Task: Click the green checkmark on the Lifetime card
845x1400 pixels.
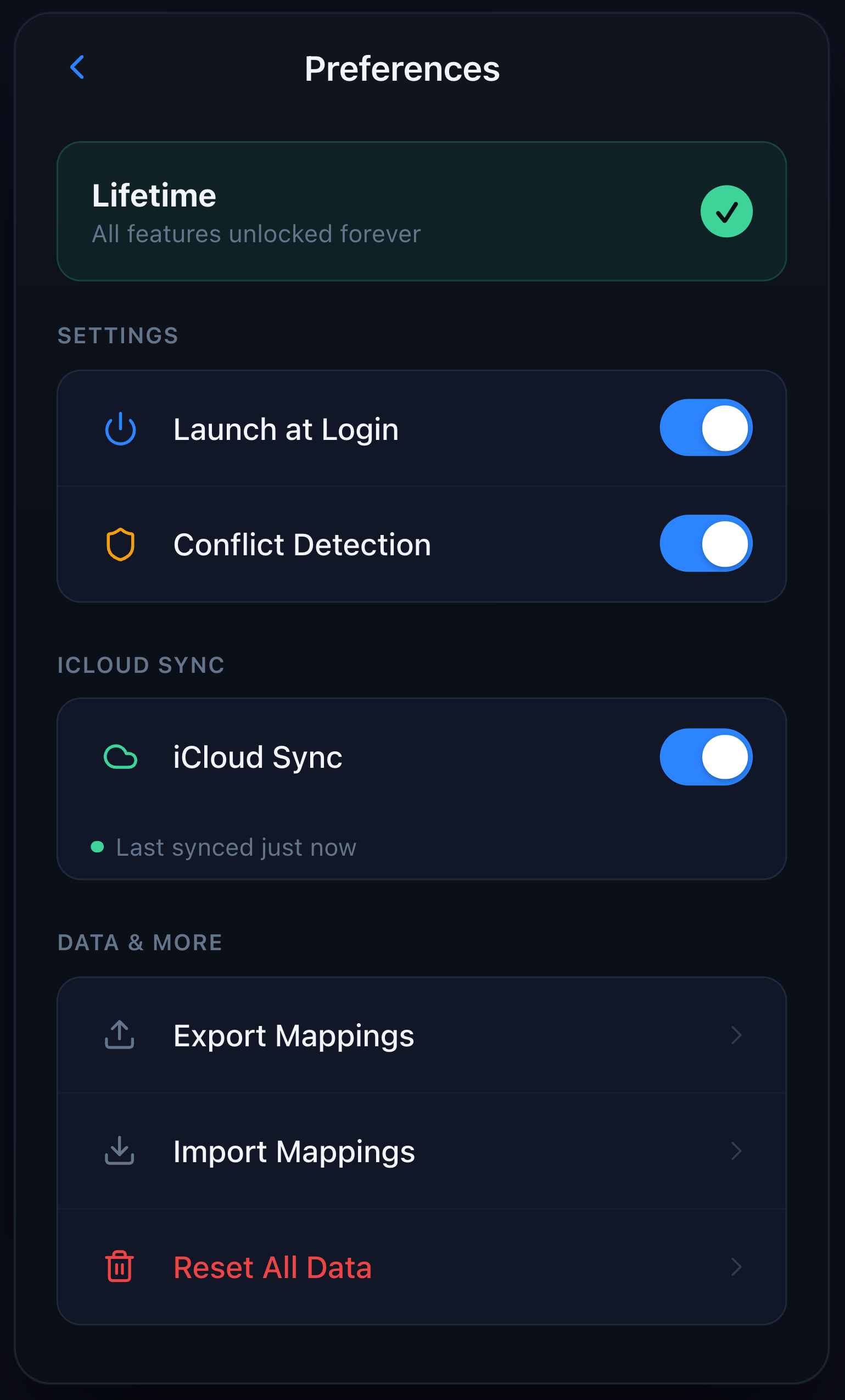Action: (726, 211)
